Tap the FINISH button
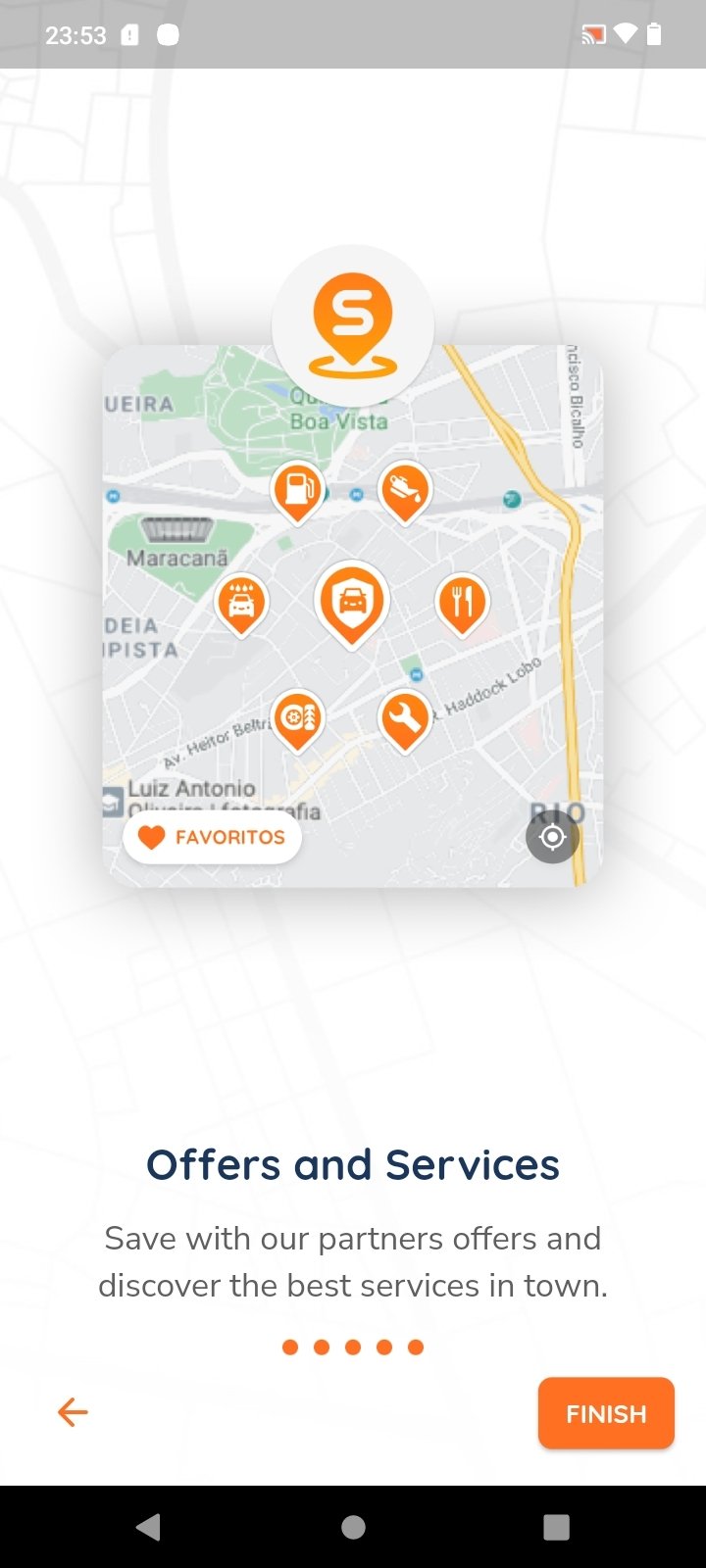Image resolution: width=706 pixels, height=1568 pixels. coord(606,1413)
